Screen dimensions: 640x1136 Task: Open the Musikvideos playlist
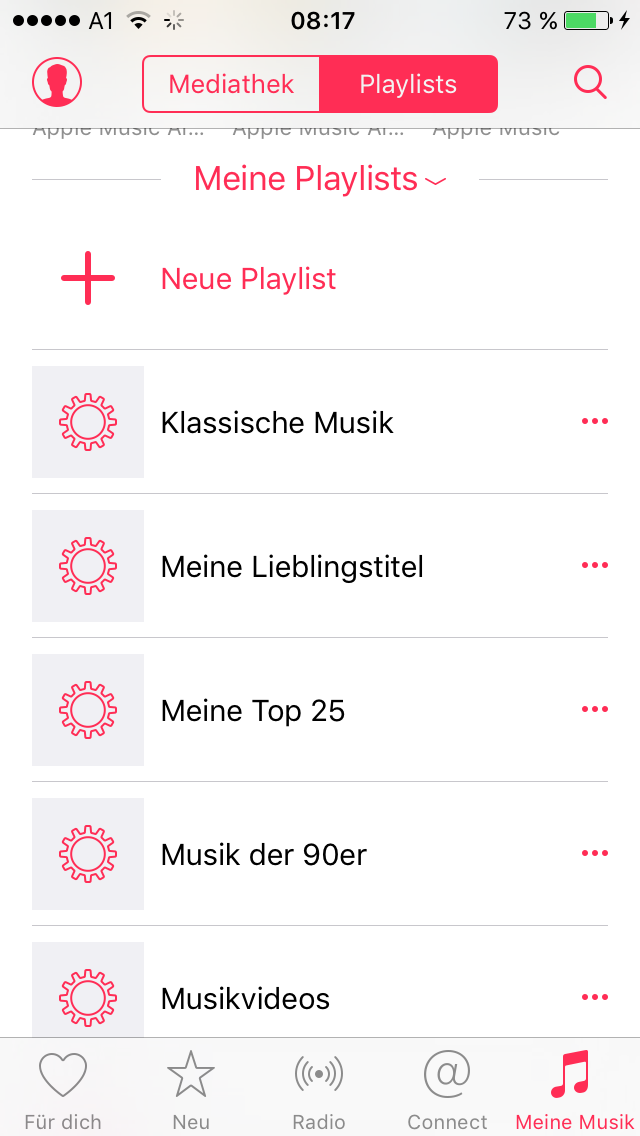(245, 998)
